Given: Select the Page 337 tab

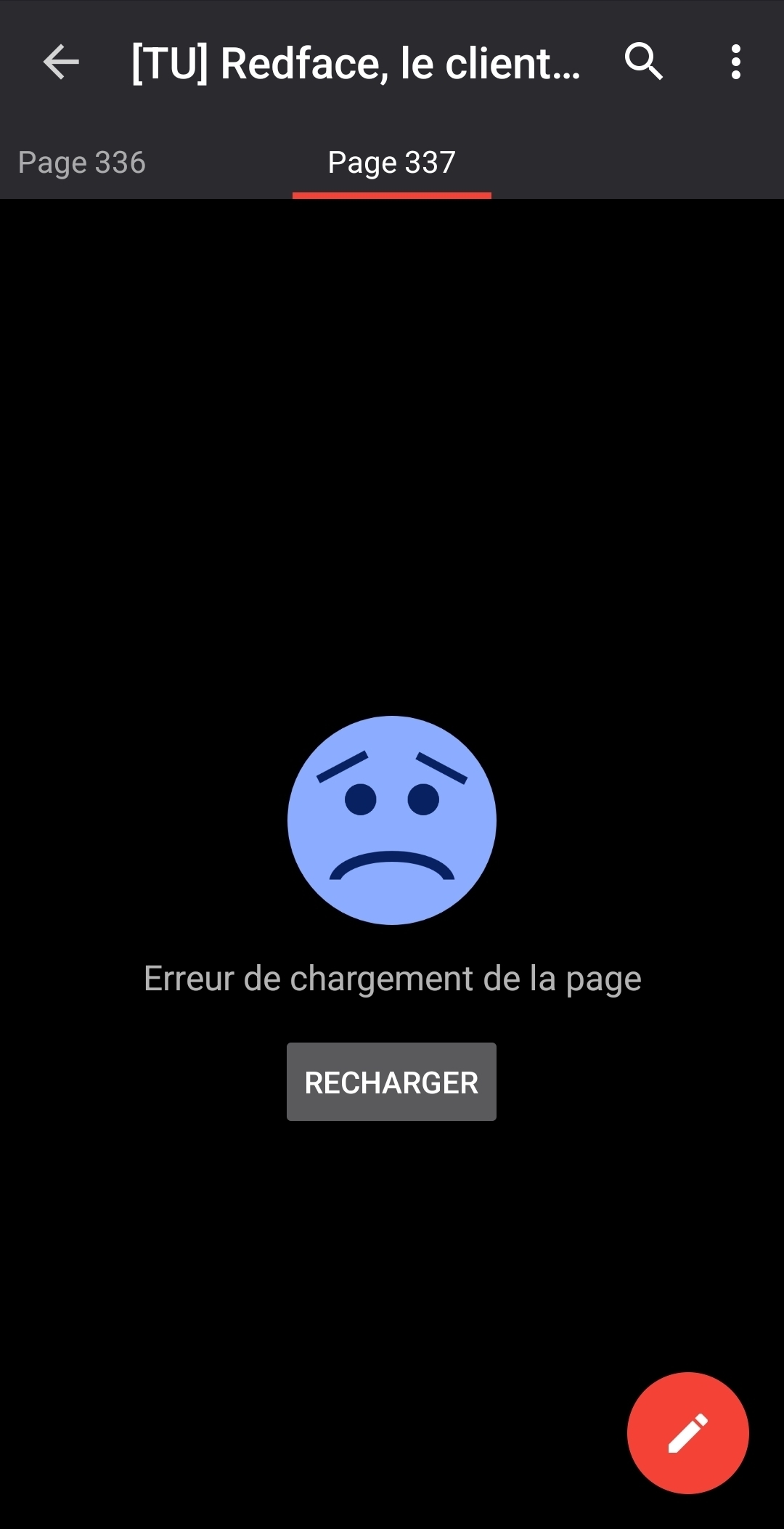Looking at the screenshot, I should [391, 163].
